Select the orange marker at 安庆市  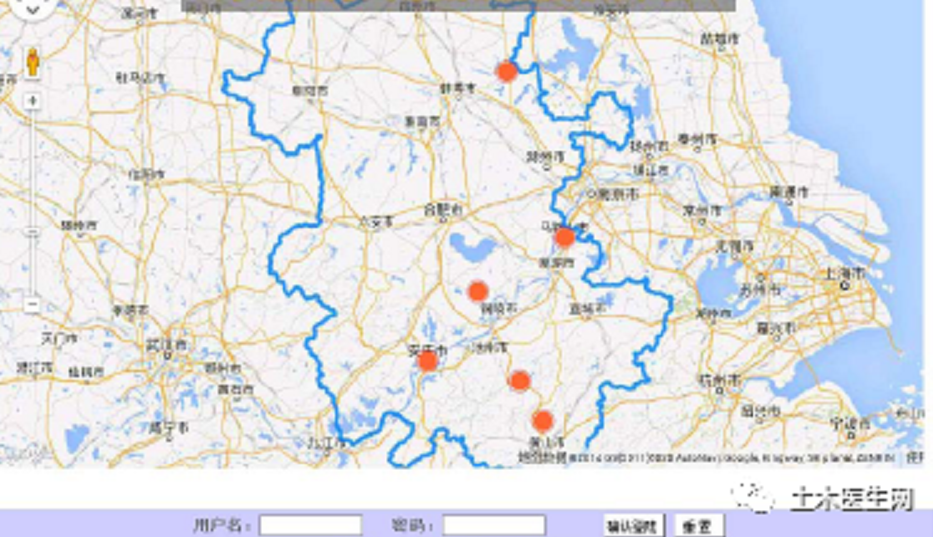pos(428,361)
